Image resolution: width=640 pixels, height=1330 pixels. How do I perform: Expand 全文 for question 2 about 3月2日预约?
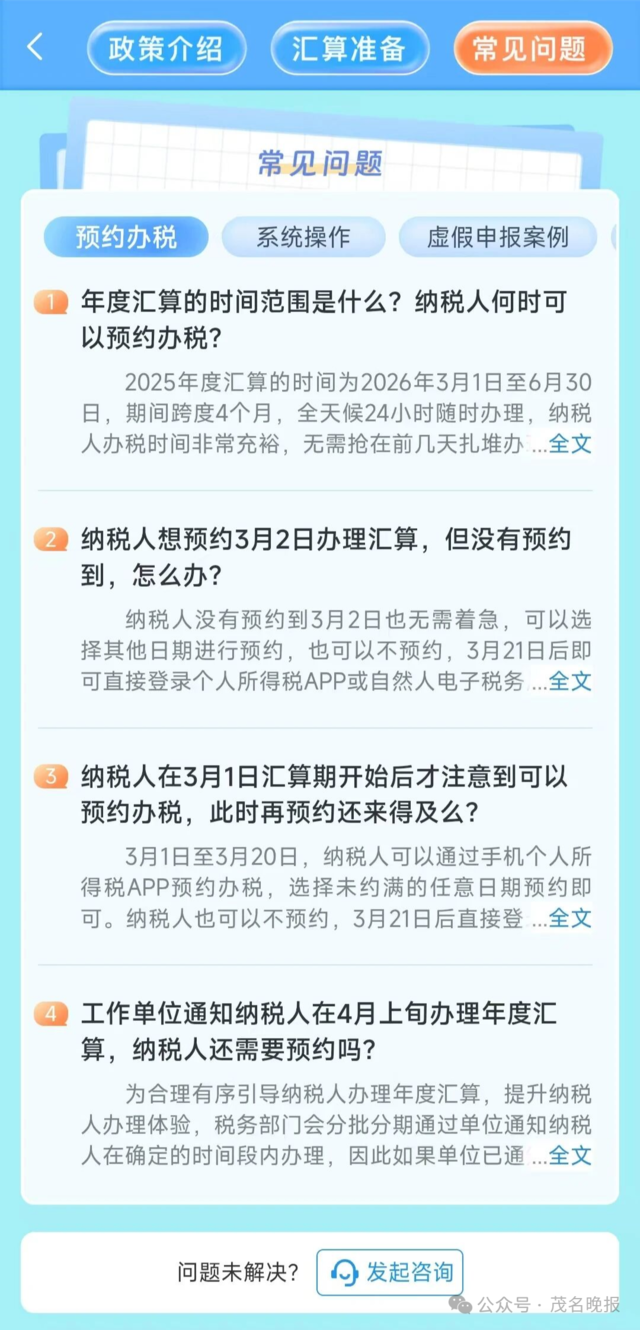[570, 682]
